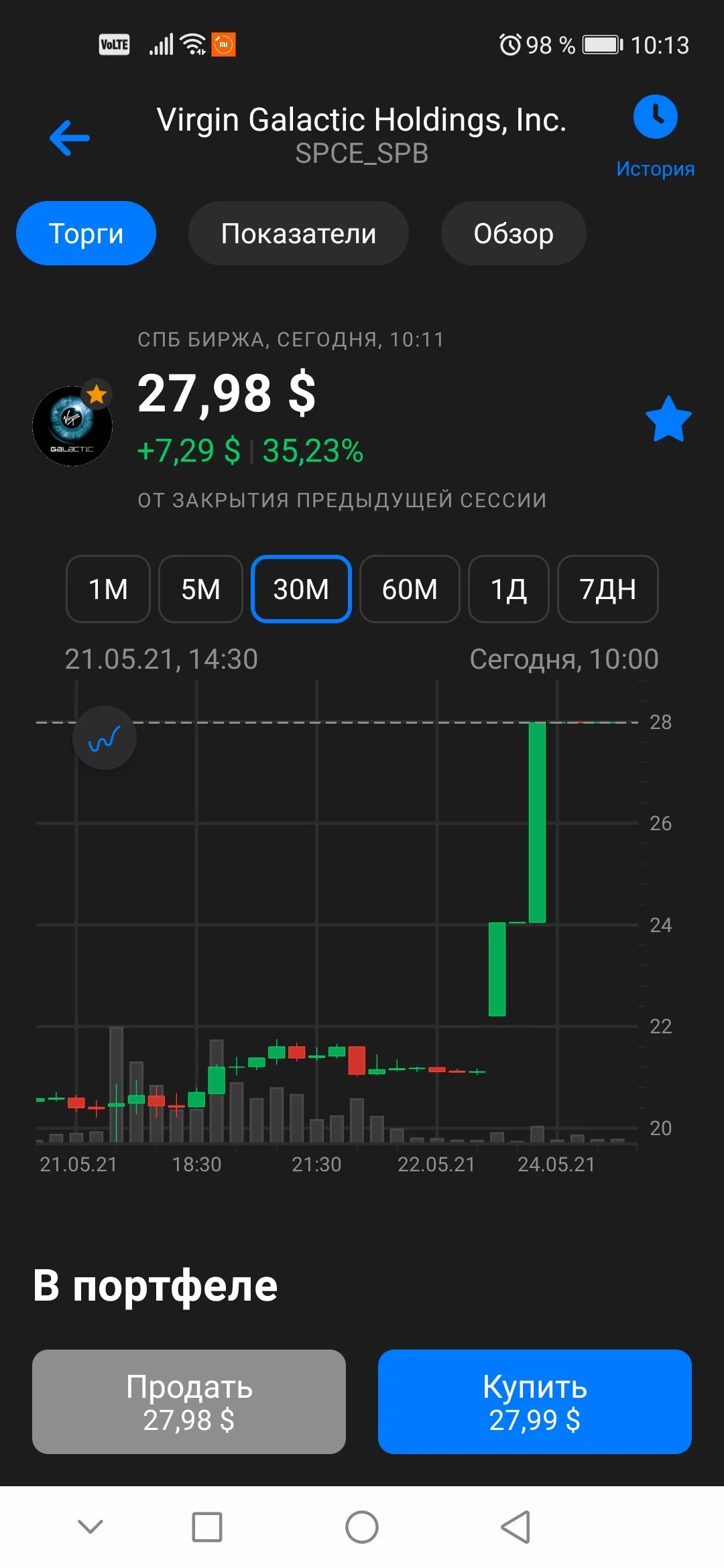The height and width of the screenshot is (1568, 724).
Task: Go to the system home screen
Action: pyautogui.click(x=362, y=1527)
